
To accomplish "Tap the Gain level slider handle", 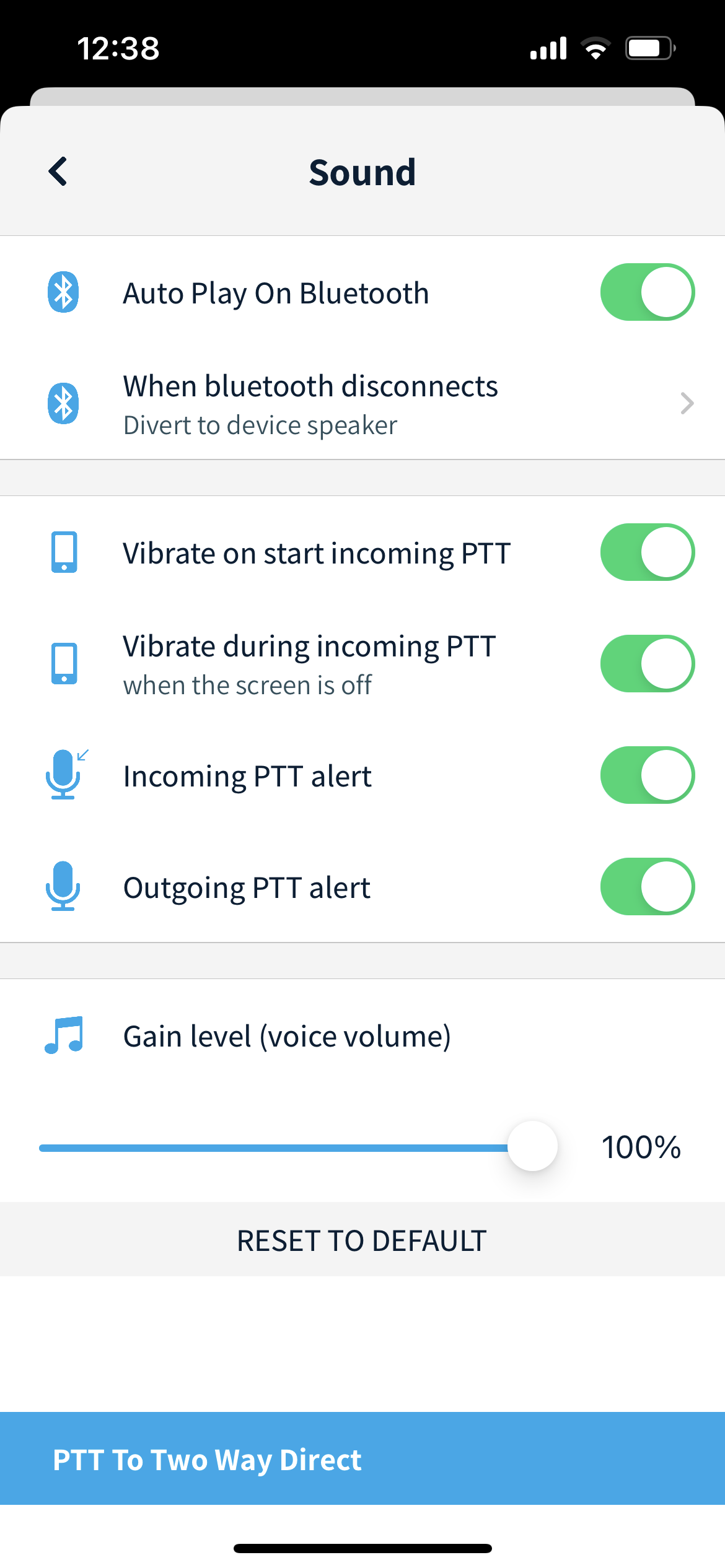I will tap(532, 1146).
